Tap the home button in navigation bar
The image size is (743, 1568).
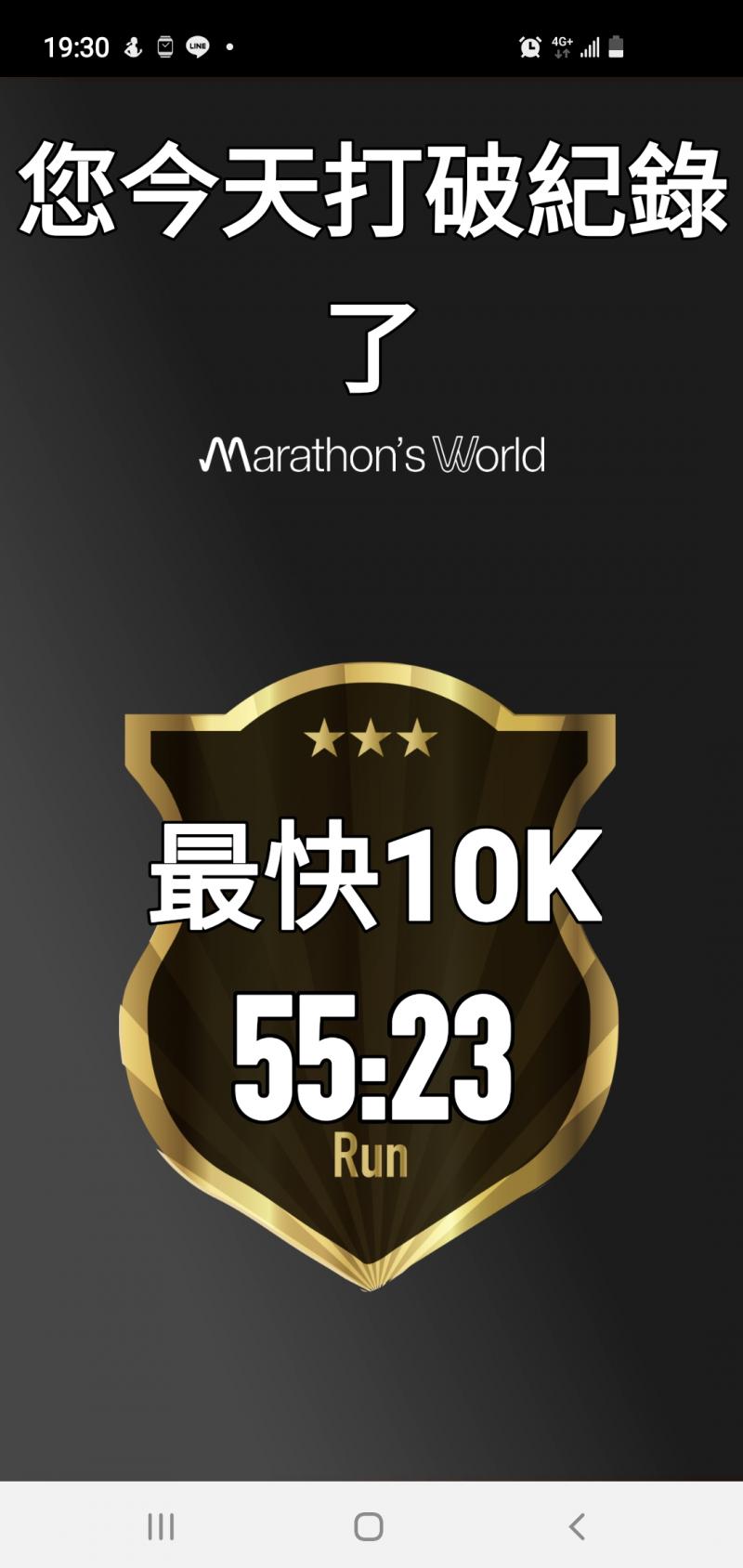[x=369, y=1526]
